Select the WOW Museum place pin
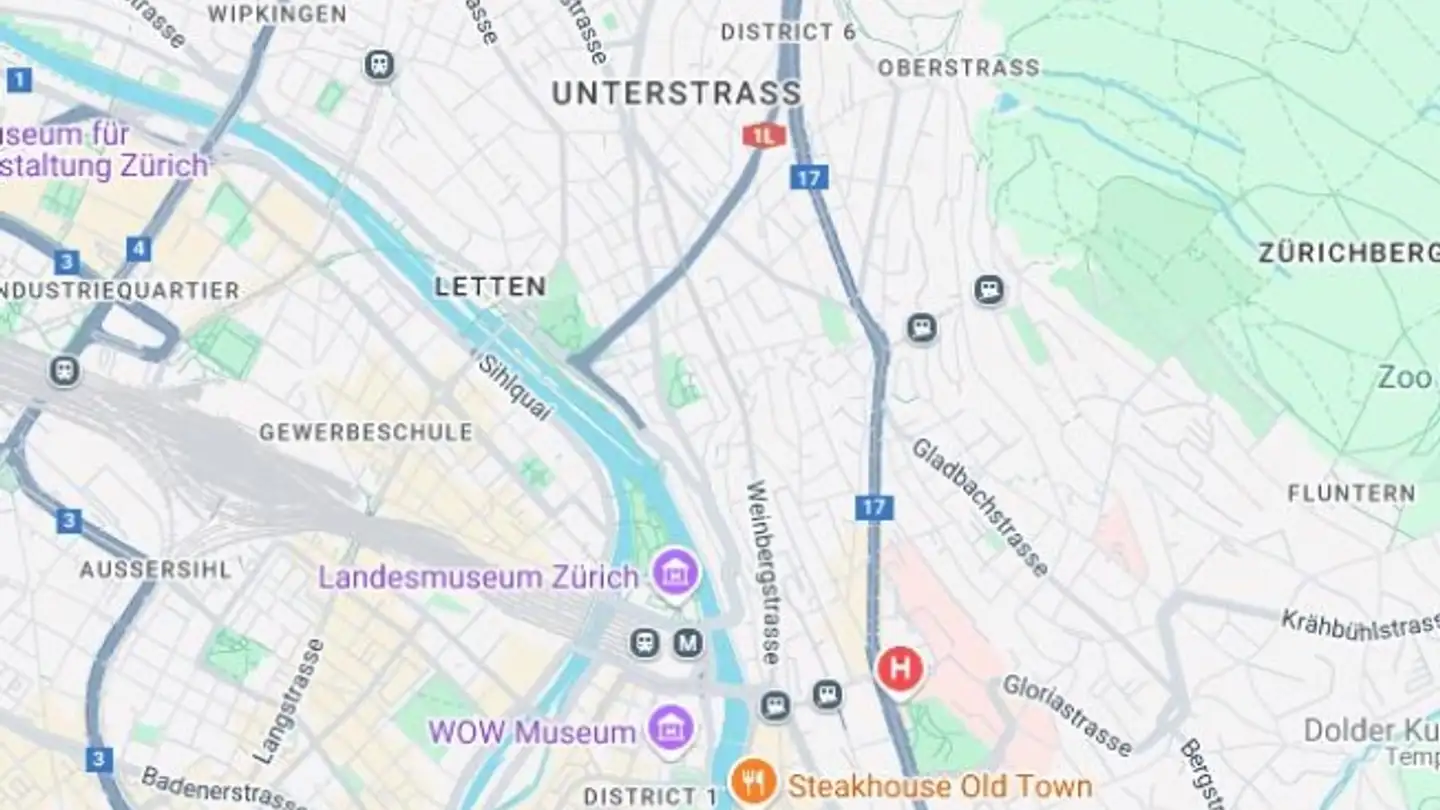The height and width of the screenshot is (810, 1440). 670,729
